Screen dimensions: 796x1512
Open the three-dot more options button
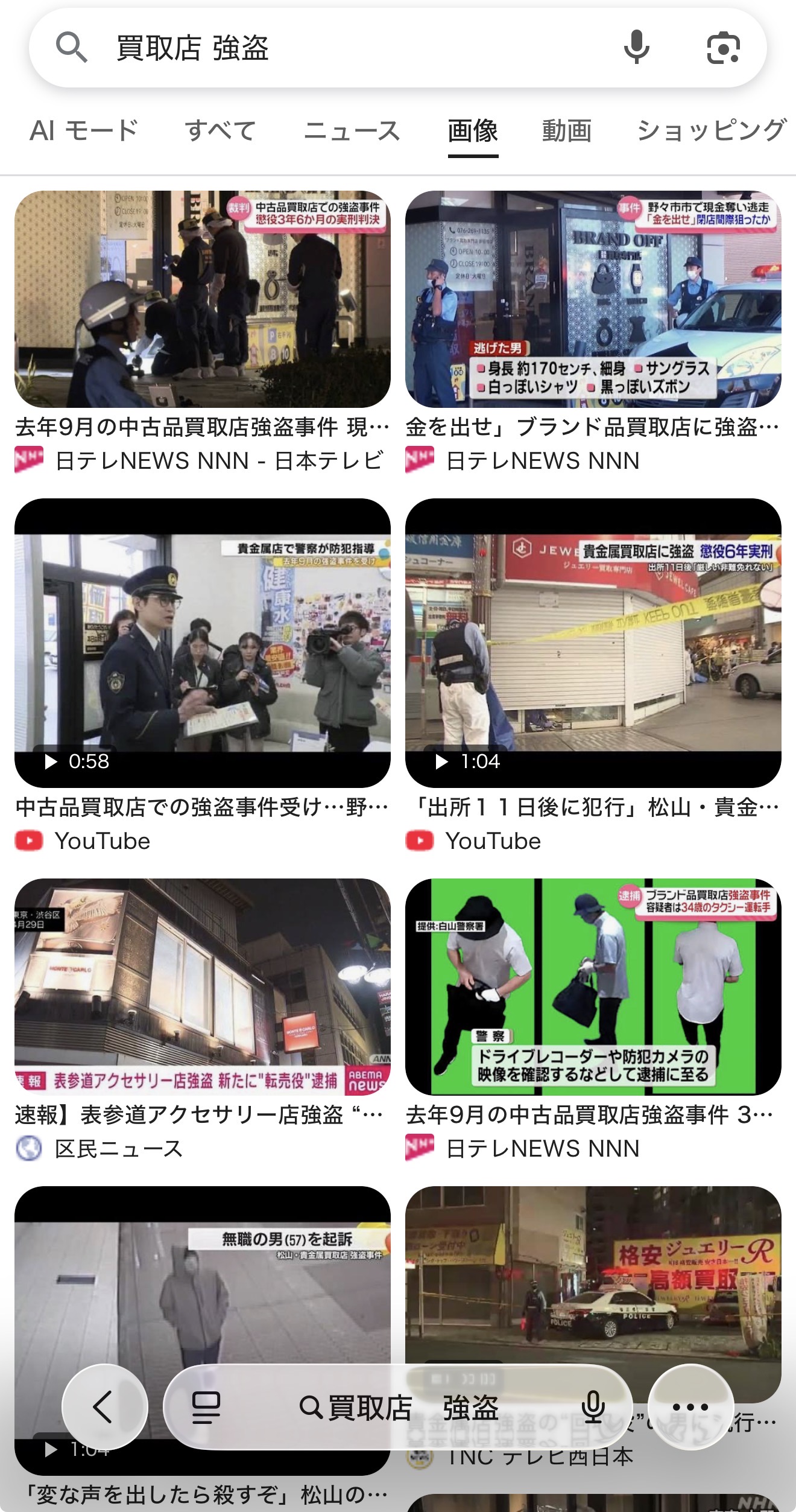click(690, 1407)
